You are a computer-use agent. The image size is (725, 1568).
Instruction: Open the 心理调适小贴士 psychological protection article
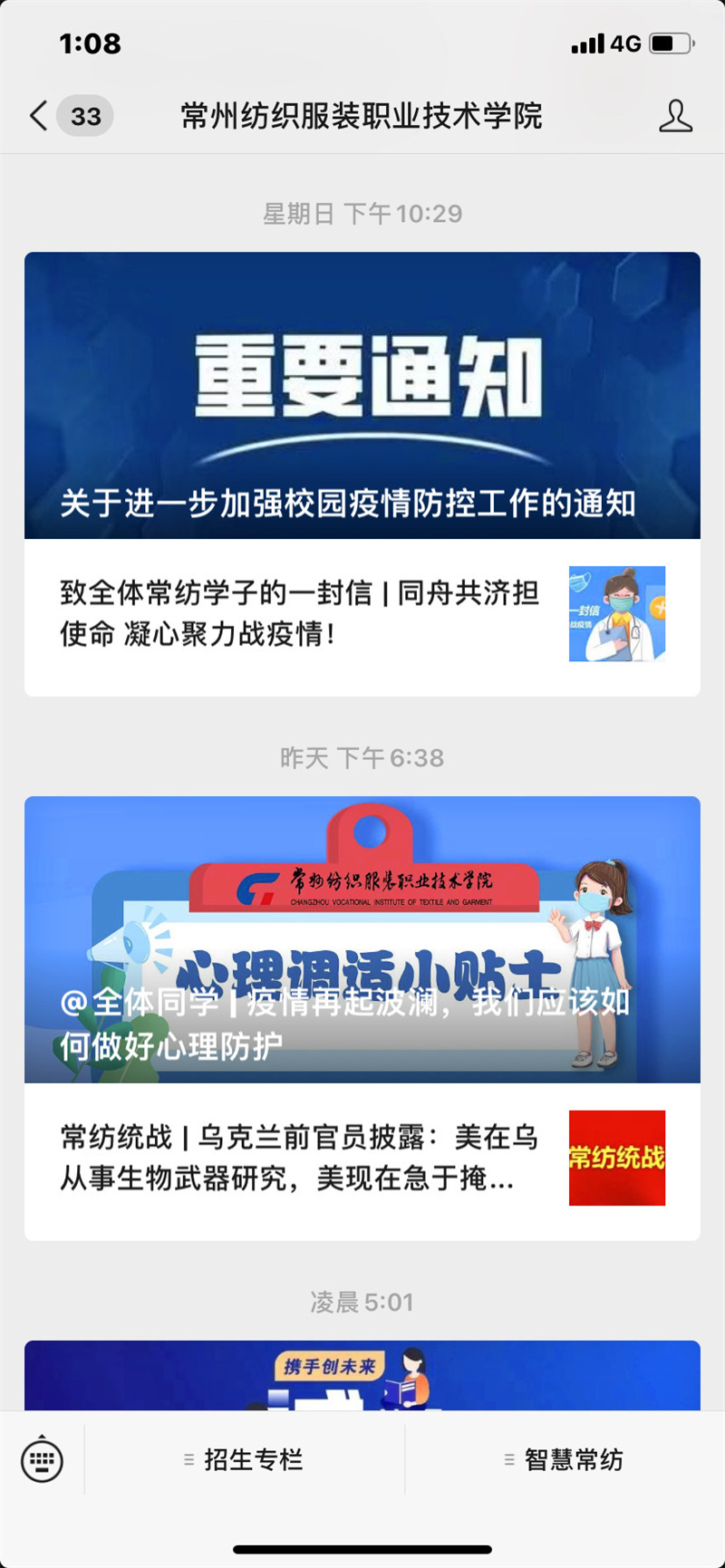click(x=362, y=939)
